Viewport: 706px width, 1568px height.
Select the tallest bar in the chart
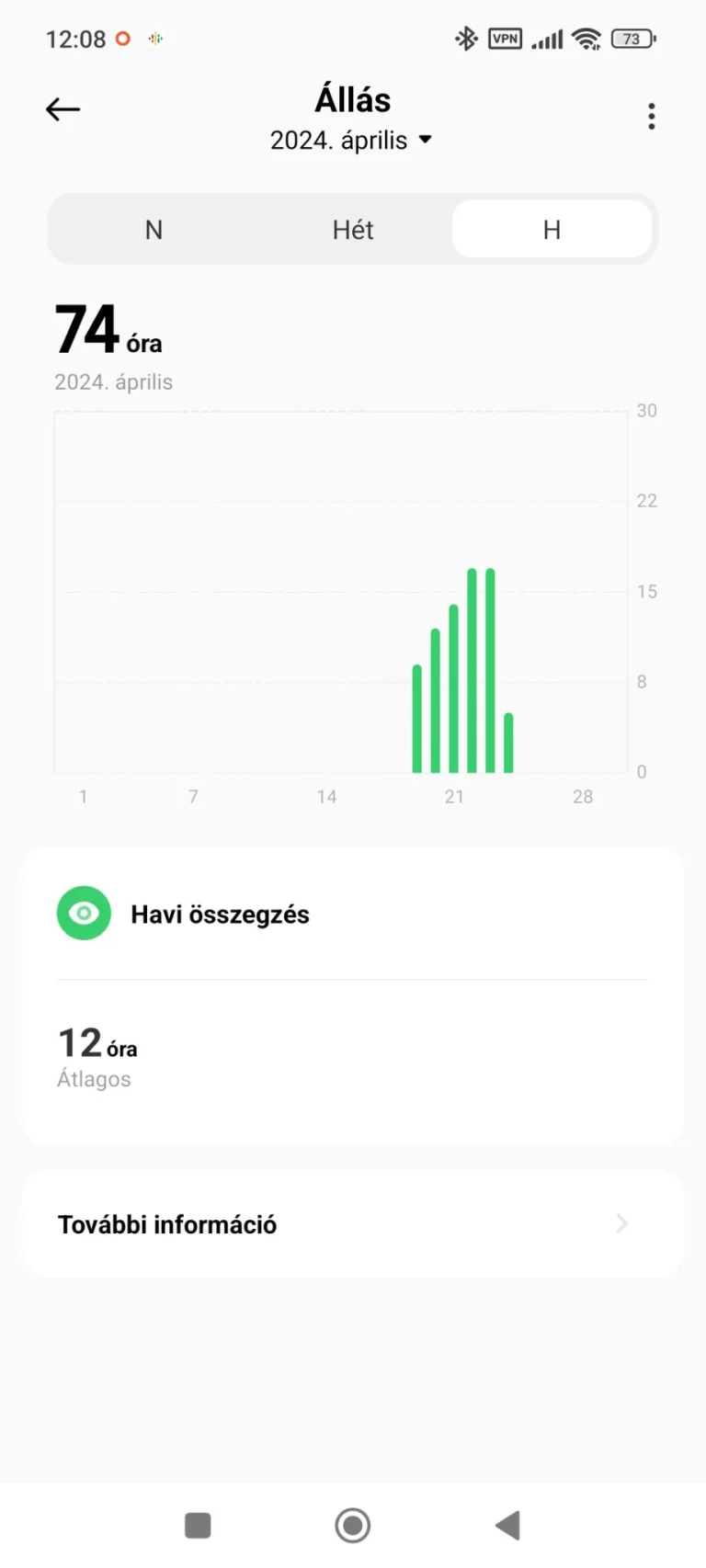[472, 669]
